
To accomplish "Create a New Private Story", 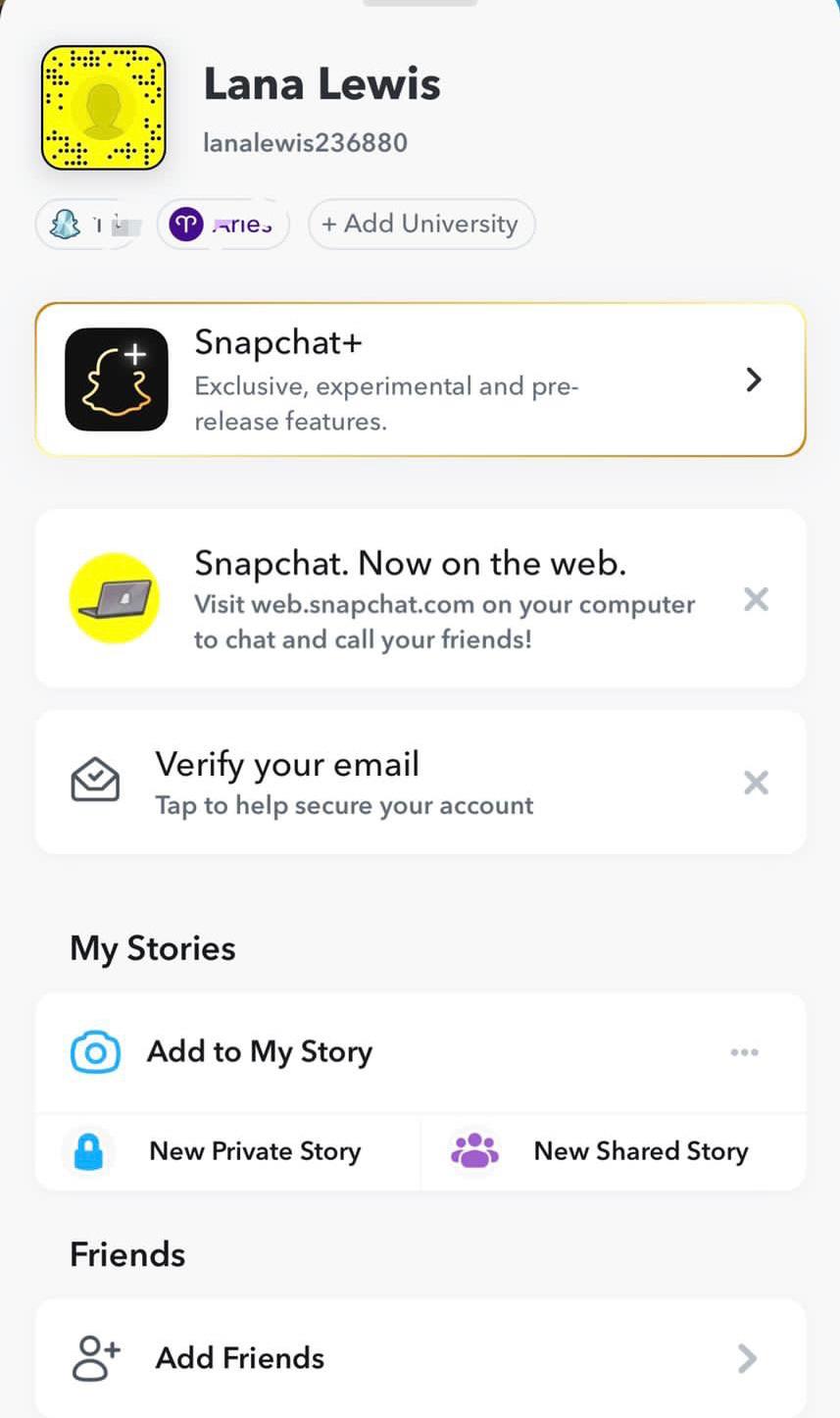I will (x=227, y=1151).
